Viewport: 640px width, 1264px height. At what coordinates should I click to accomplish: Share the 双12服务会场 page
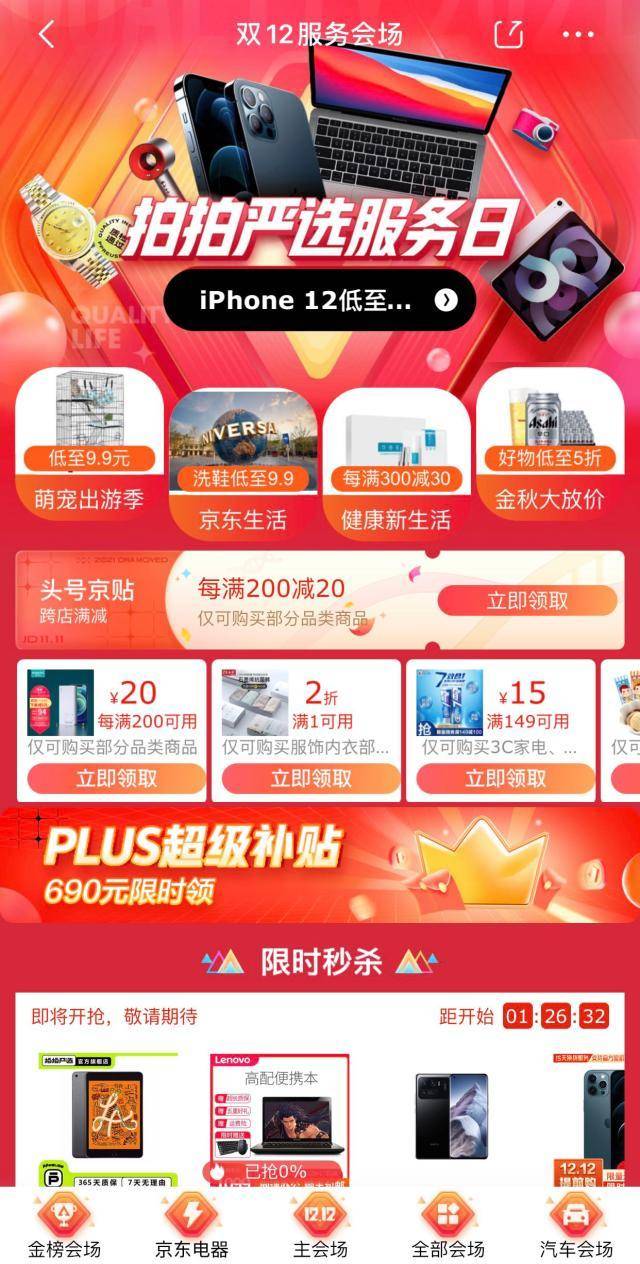[509, 34]
